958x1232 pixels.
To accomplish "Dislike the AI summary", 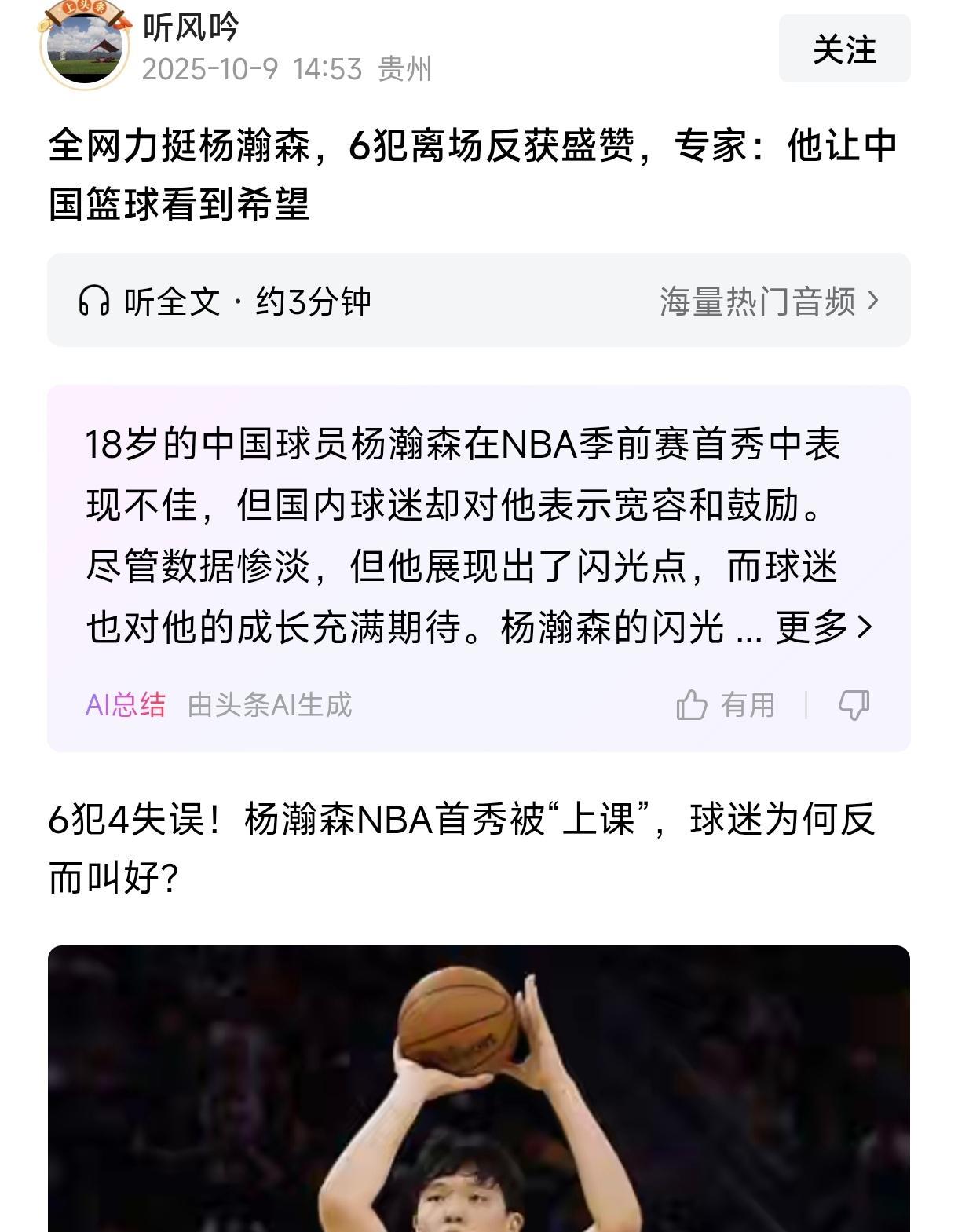I will [x=854, y=704].
